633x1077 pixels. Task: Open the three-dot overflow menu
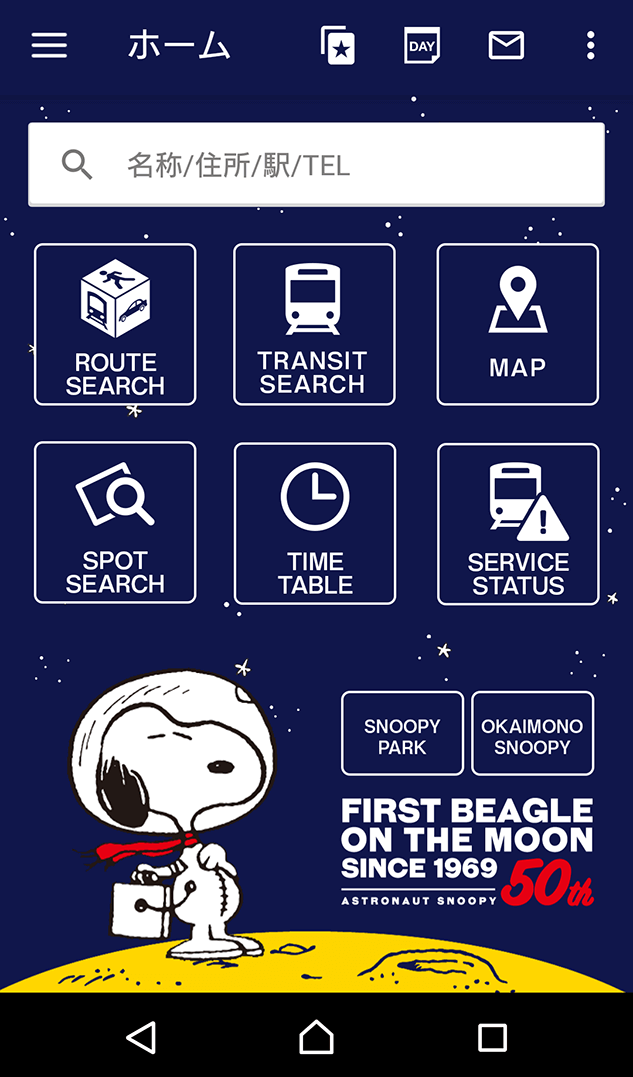pyautogui.click(x=591, y=46)
